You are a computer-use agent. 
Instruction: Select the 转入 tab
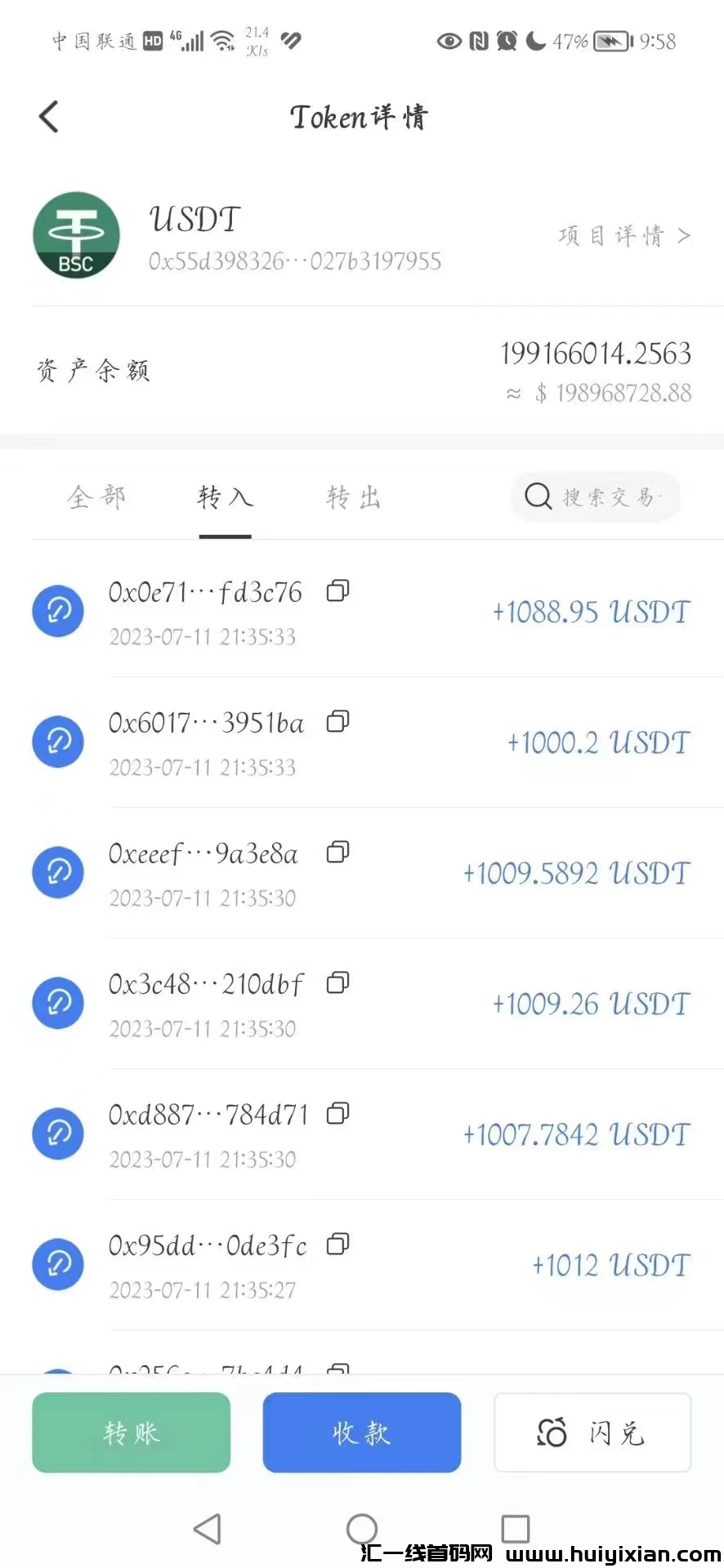point(225,497)
